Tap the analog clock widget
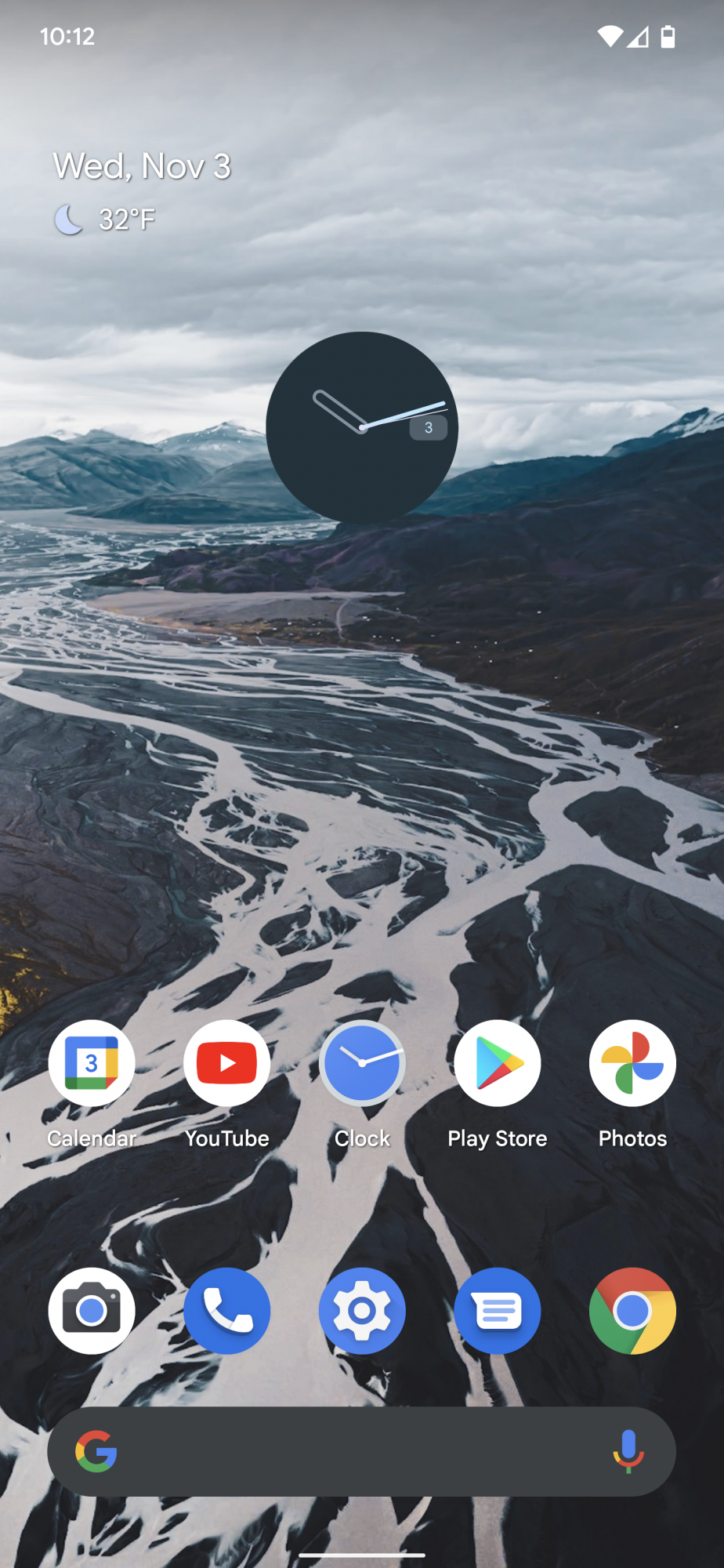 (x=362, y=427)
